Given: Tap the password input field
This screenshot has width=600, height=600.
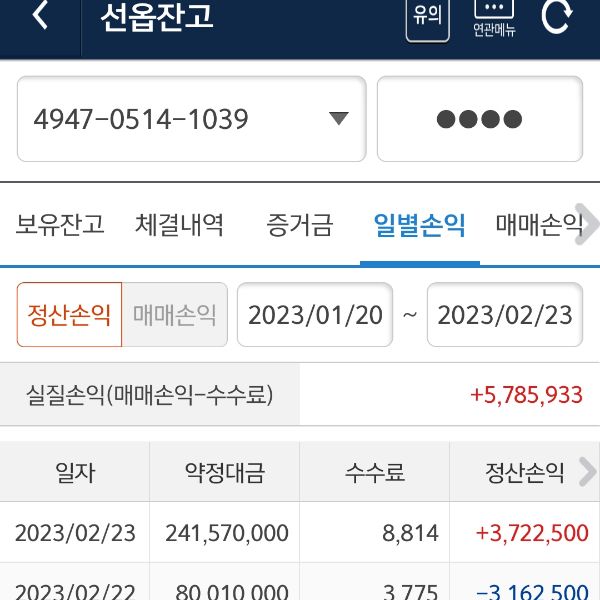Looking at the screenshot, I should coord(479,119).
